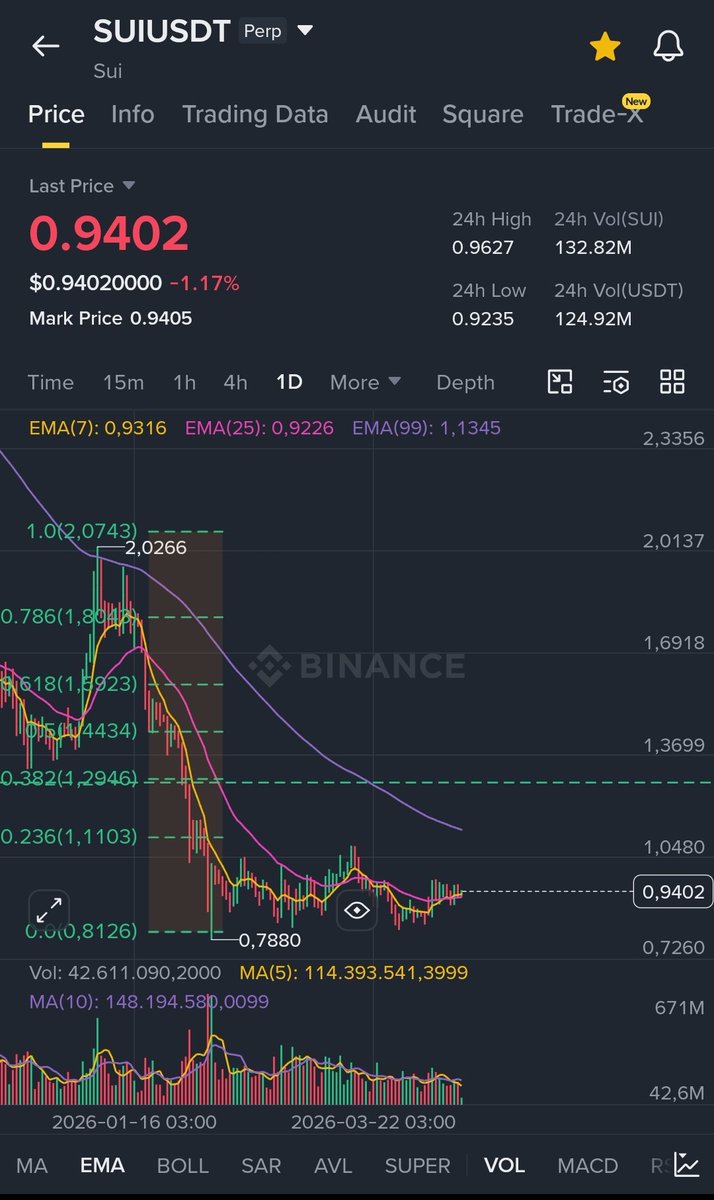Switch to the Depth chart

click(x=465, y=382)
